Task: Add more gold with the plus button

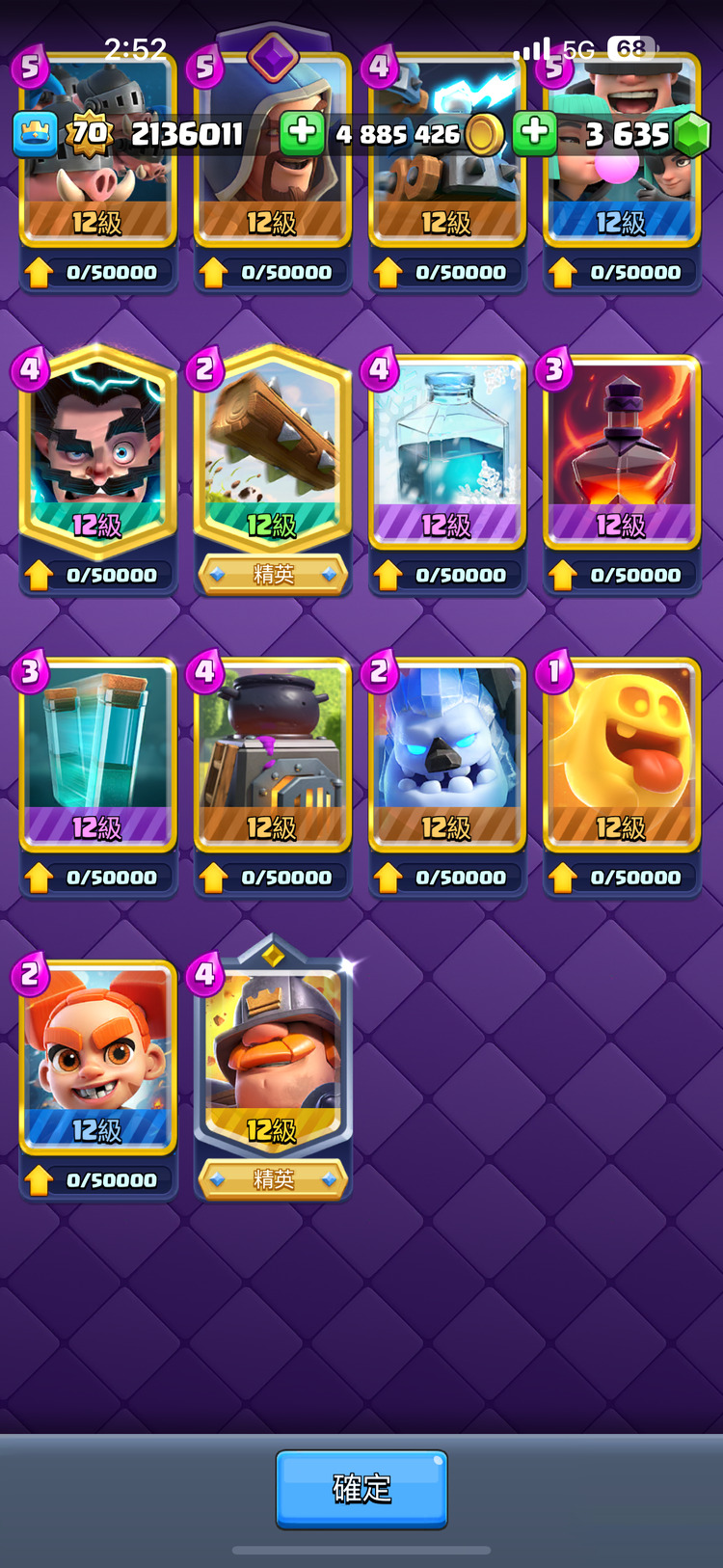Action: [x=302, y=133]
